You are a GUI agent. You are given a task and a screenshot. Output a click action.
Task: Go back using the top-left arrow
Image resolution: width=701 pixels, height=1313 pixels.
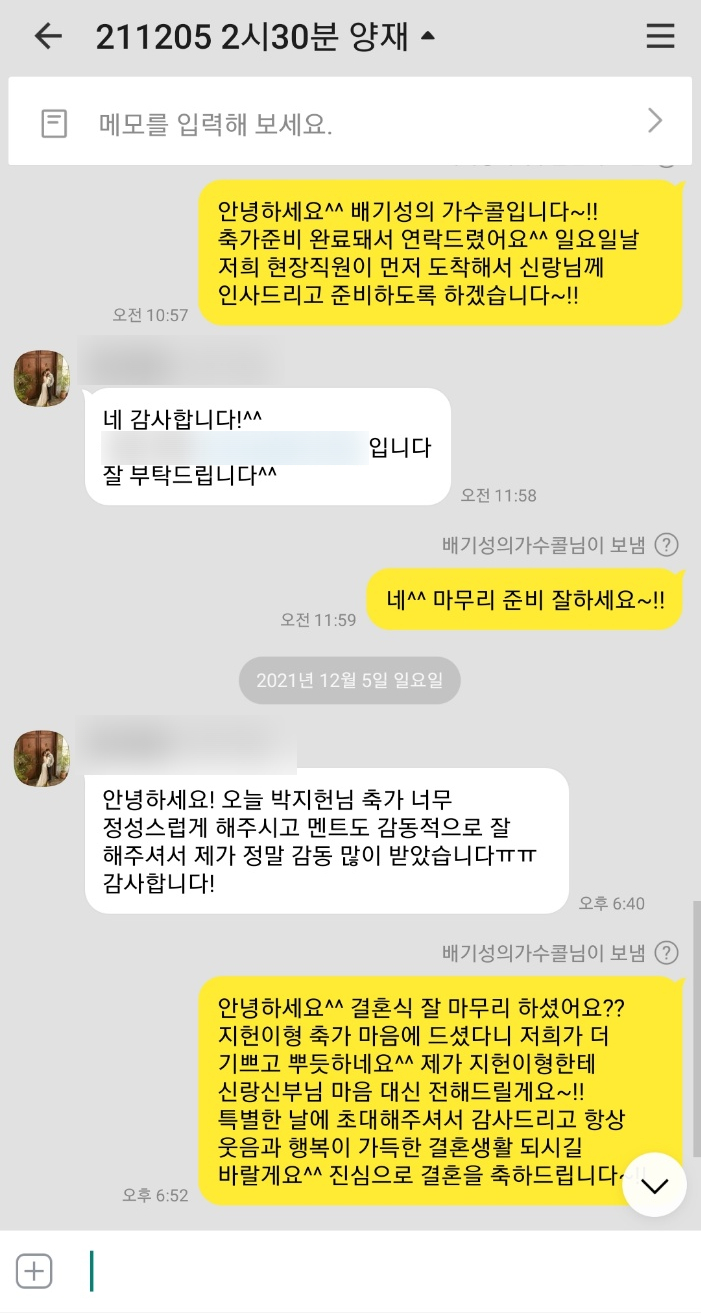(48, 37)
